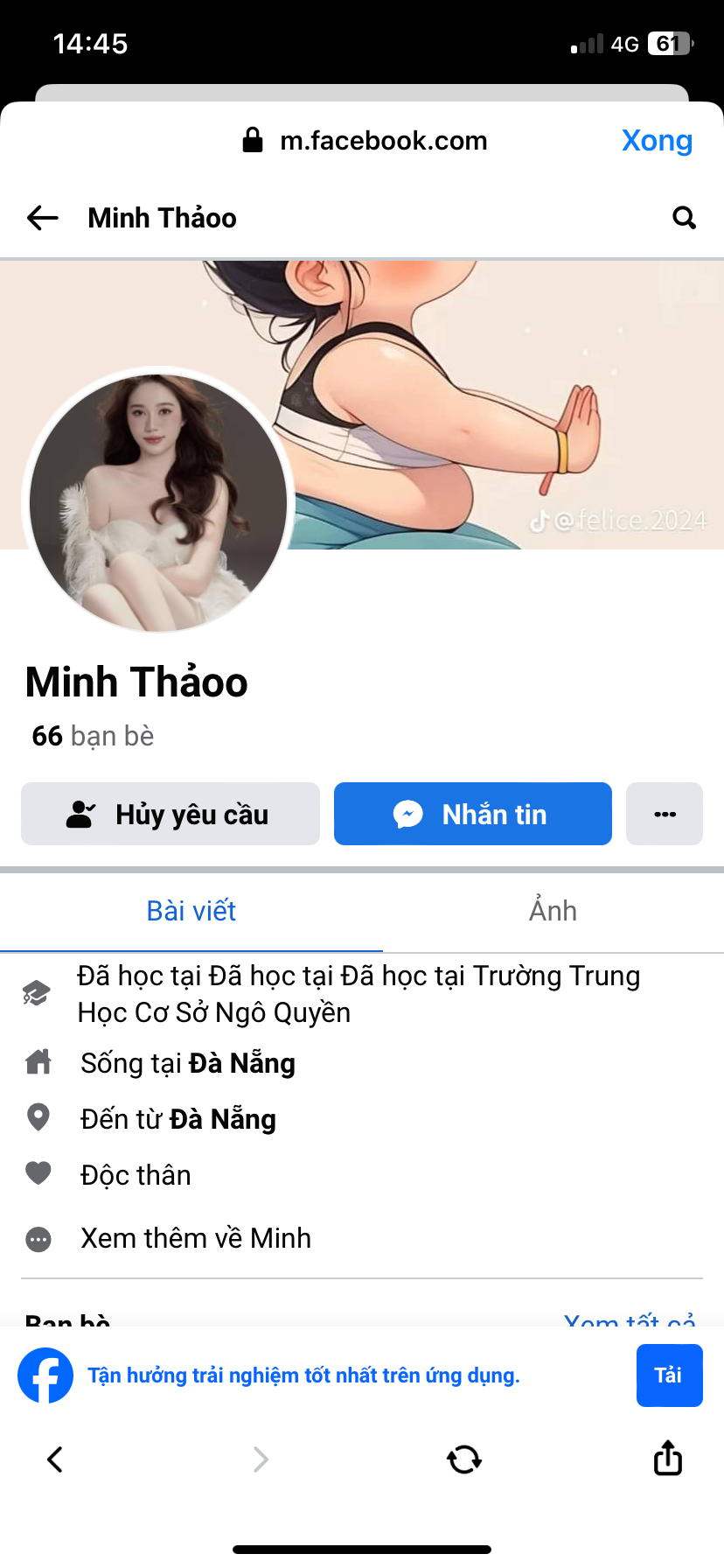Switch to the Ảnh tab
The height and width of the screenshot is (1568, 724).
coord(553,911)
